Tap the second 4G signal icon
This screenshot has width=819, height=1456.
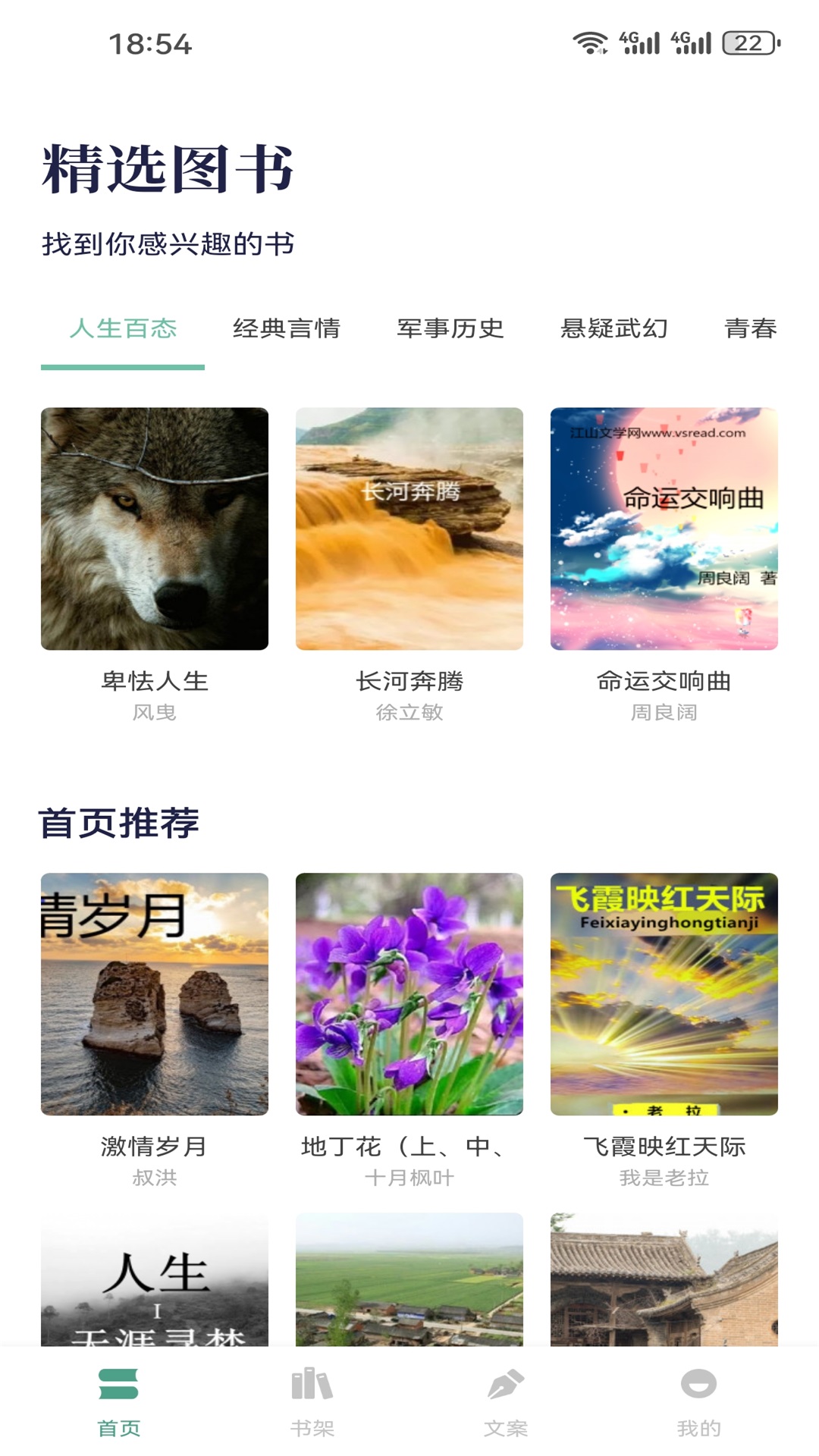692,44
